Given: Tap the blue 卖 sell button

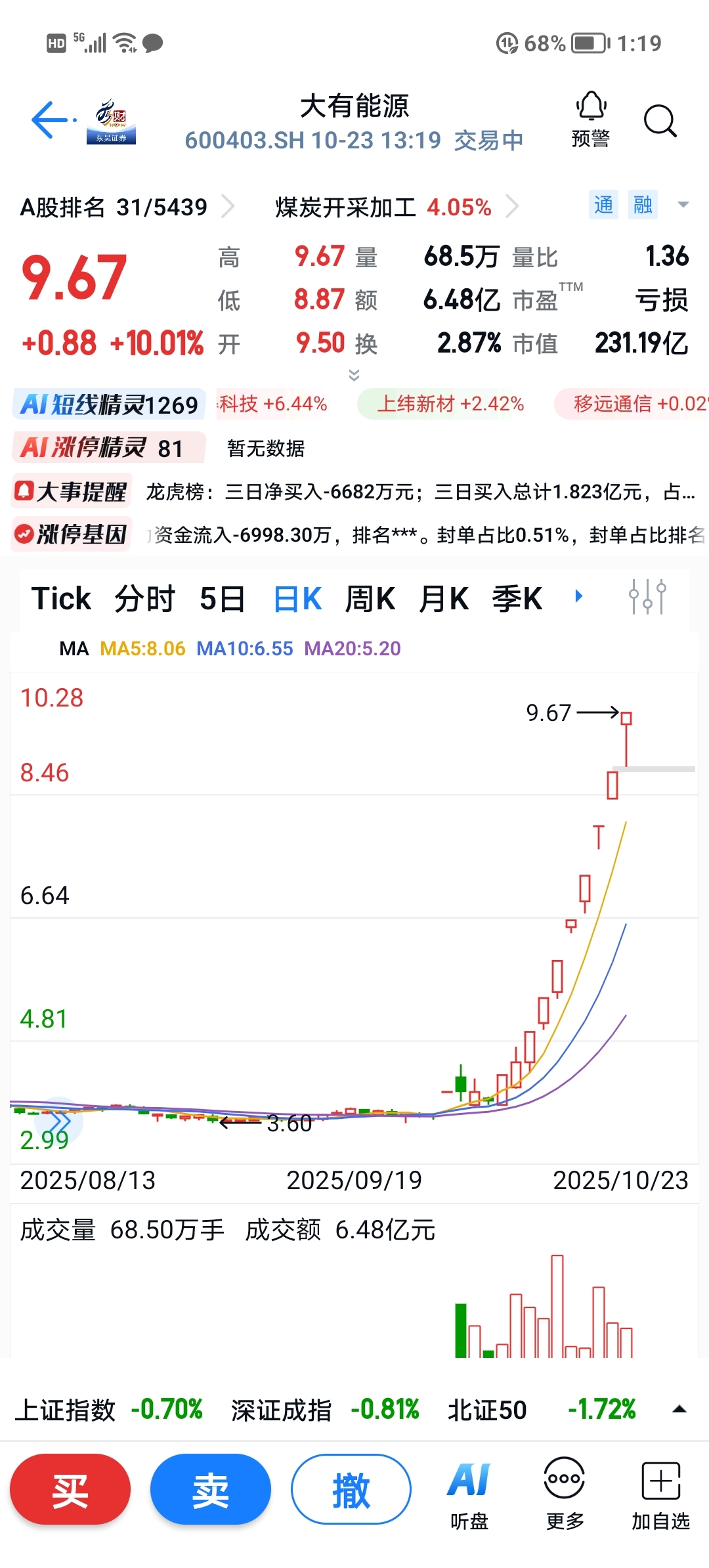Looking at the screenshot, I should (210, 1489).
